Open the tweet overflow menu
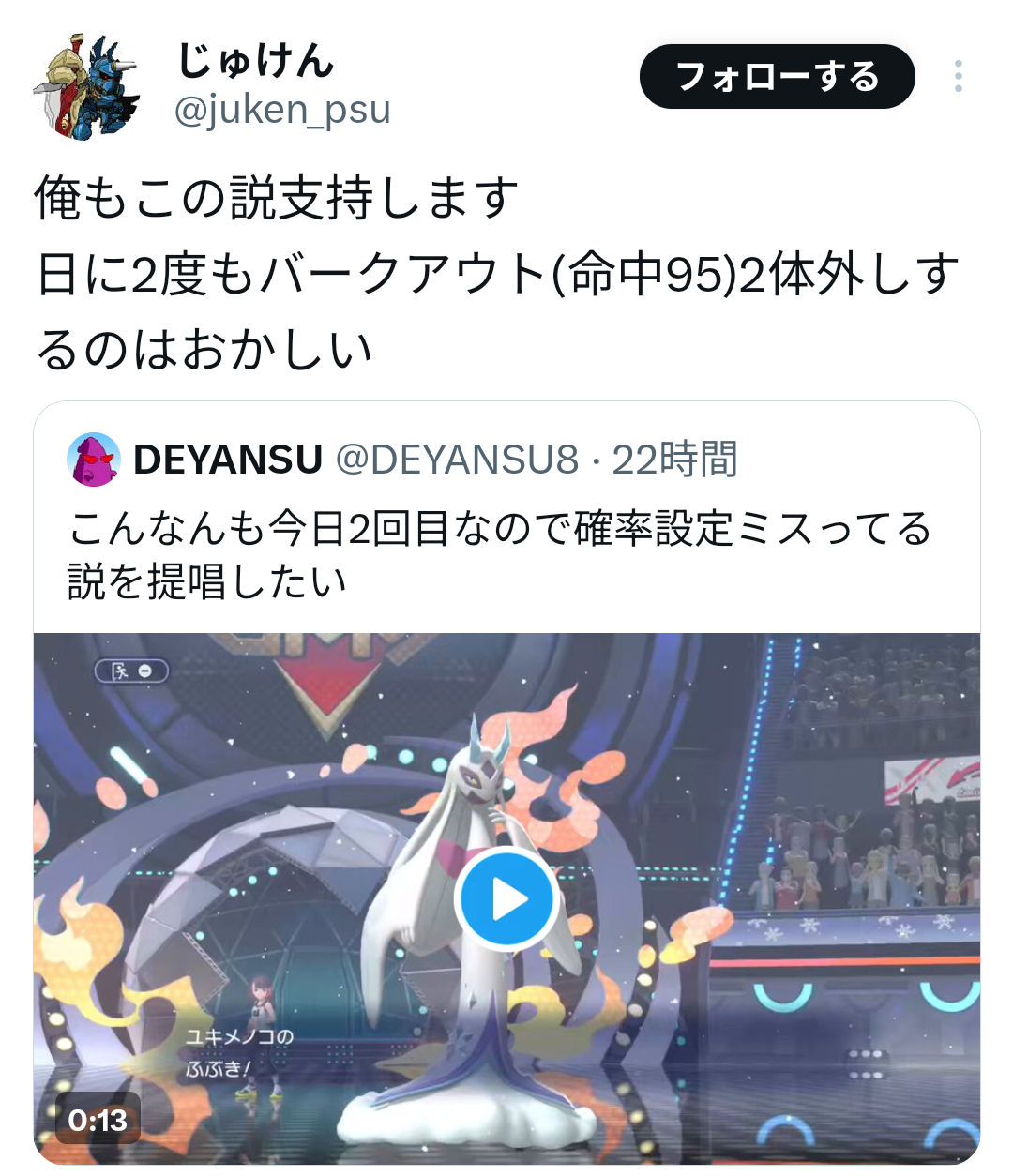1013x1176 pixels. tap(958, 76)
